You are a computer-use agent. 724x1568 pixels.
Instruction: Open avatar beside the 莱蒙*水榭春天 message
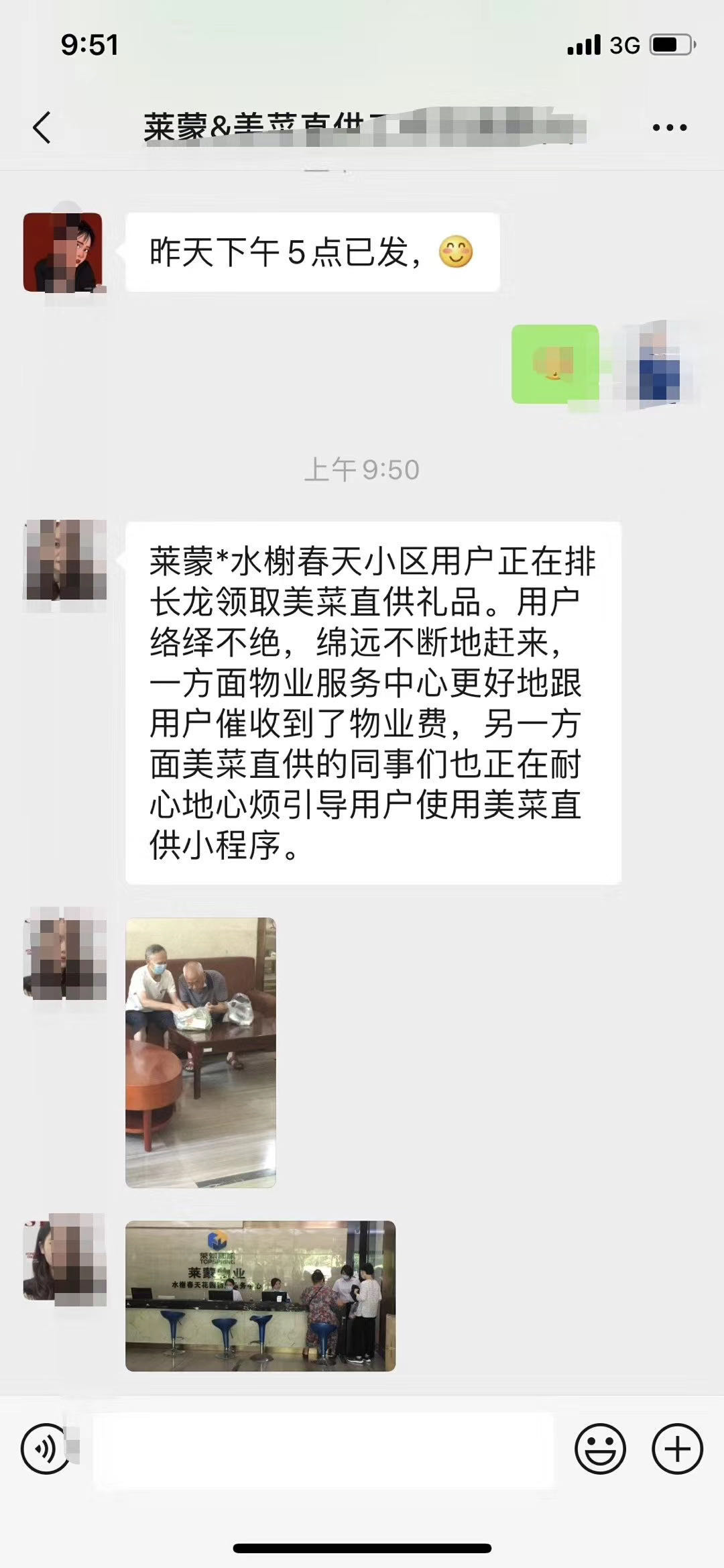coord(65,560)
